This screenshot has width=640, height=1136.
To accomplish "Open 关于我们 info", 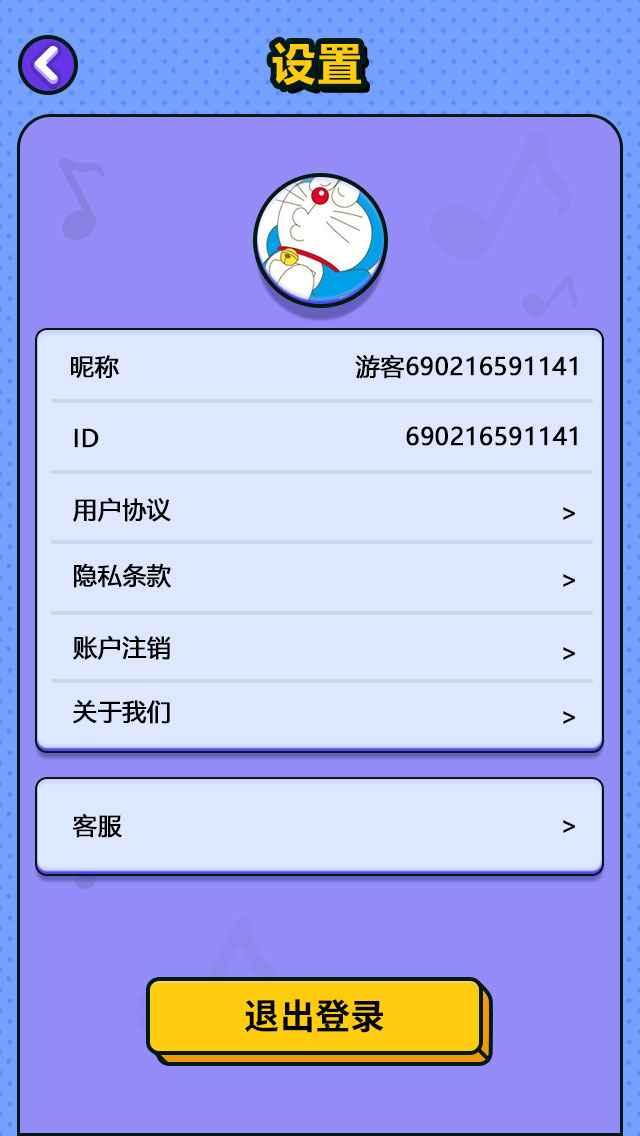I will [x=320, y=713].
